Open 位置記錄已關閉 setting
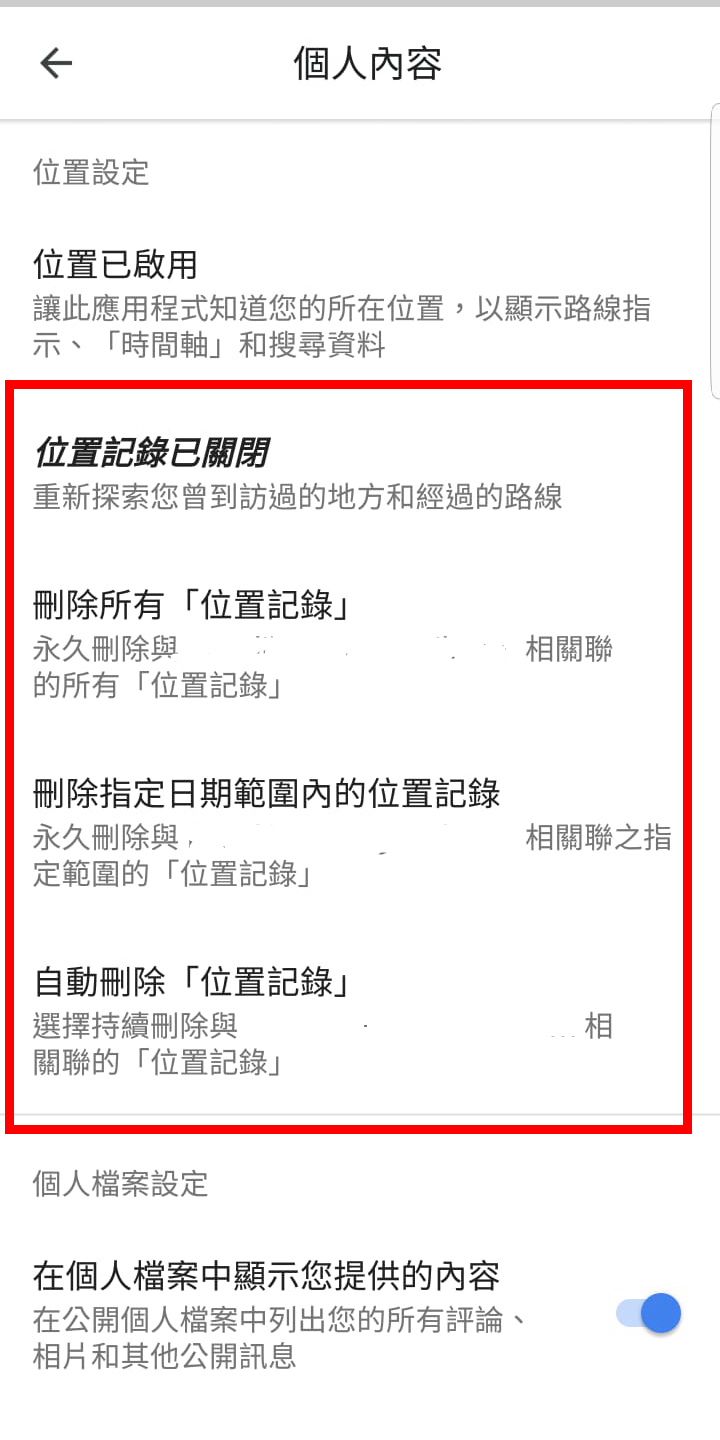Image resolution: width=720 pixels, height=1440 pixels. (x=300, y=474)
